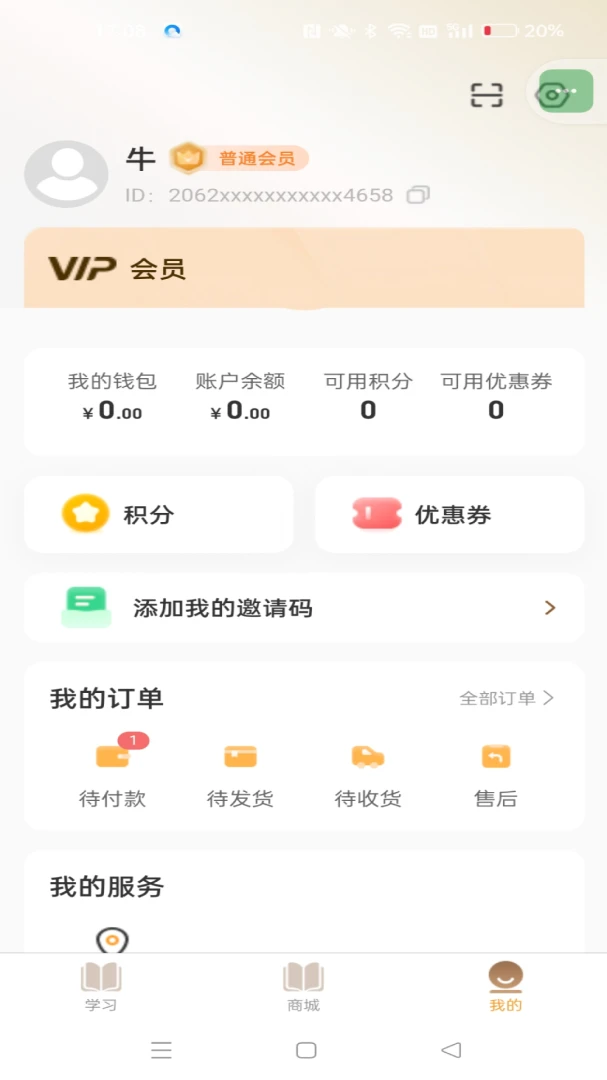
Task: Switch to the 商城 tab
Action: 303,987
